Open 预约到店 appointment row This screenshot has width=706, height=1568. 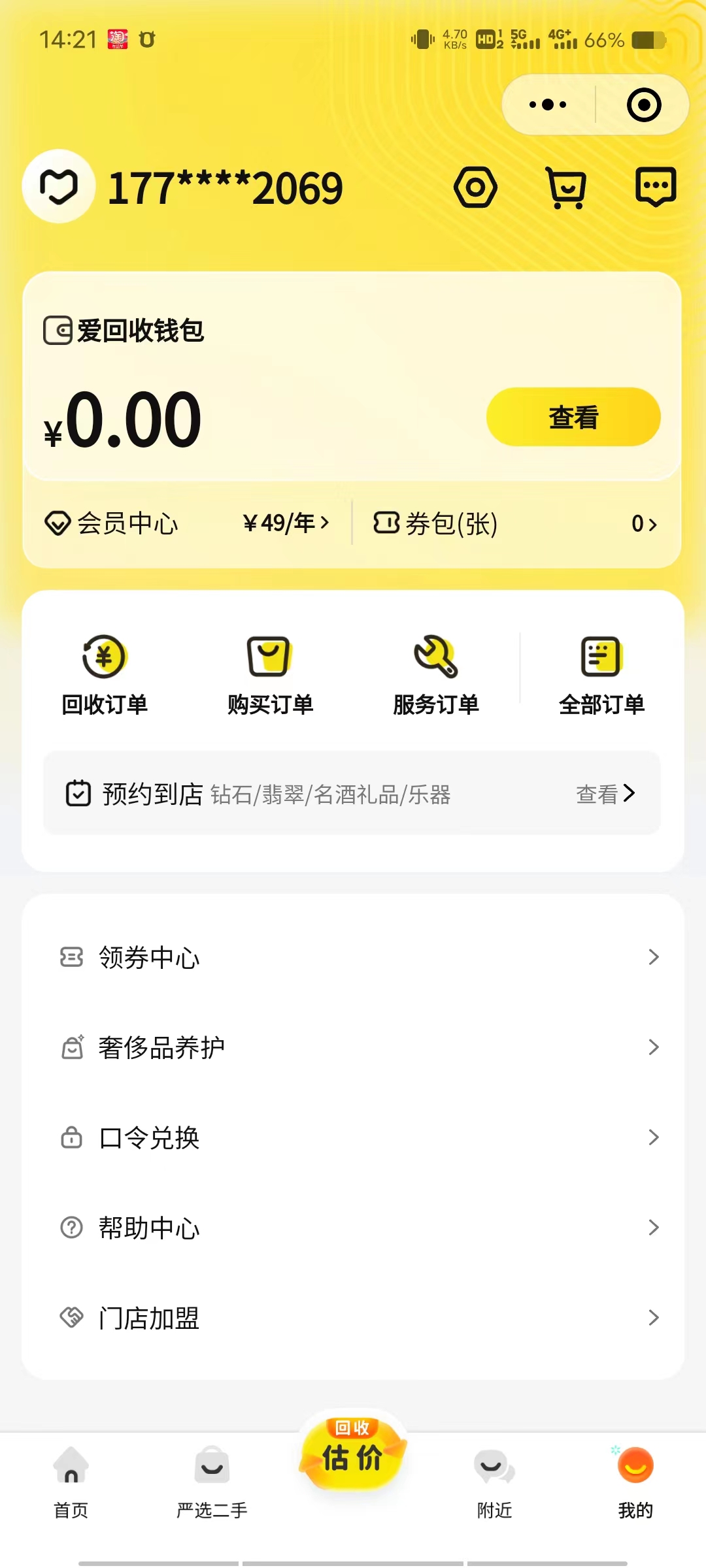click(x=352, y=794)
